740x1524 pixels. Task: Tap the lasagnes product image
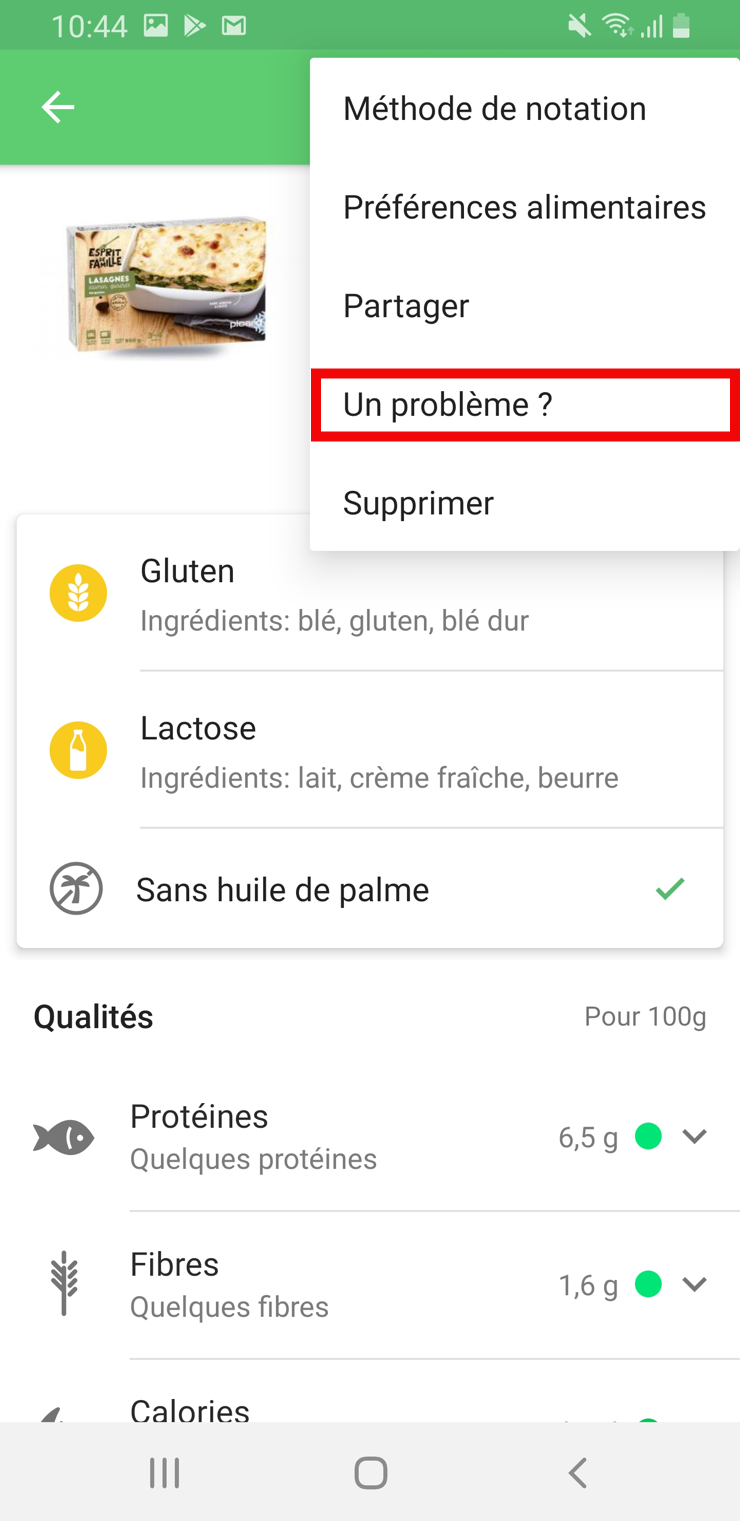[167, 285]
